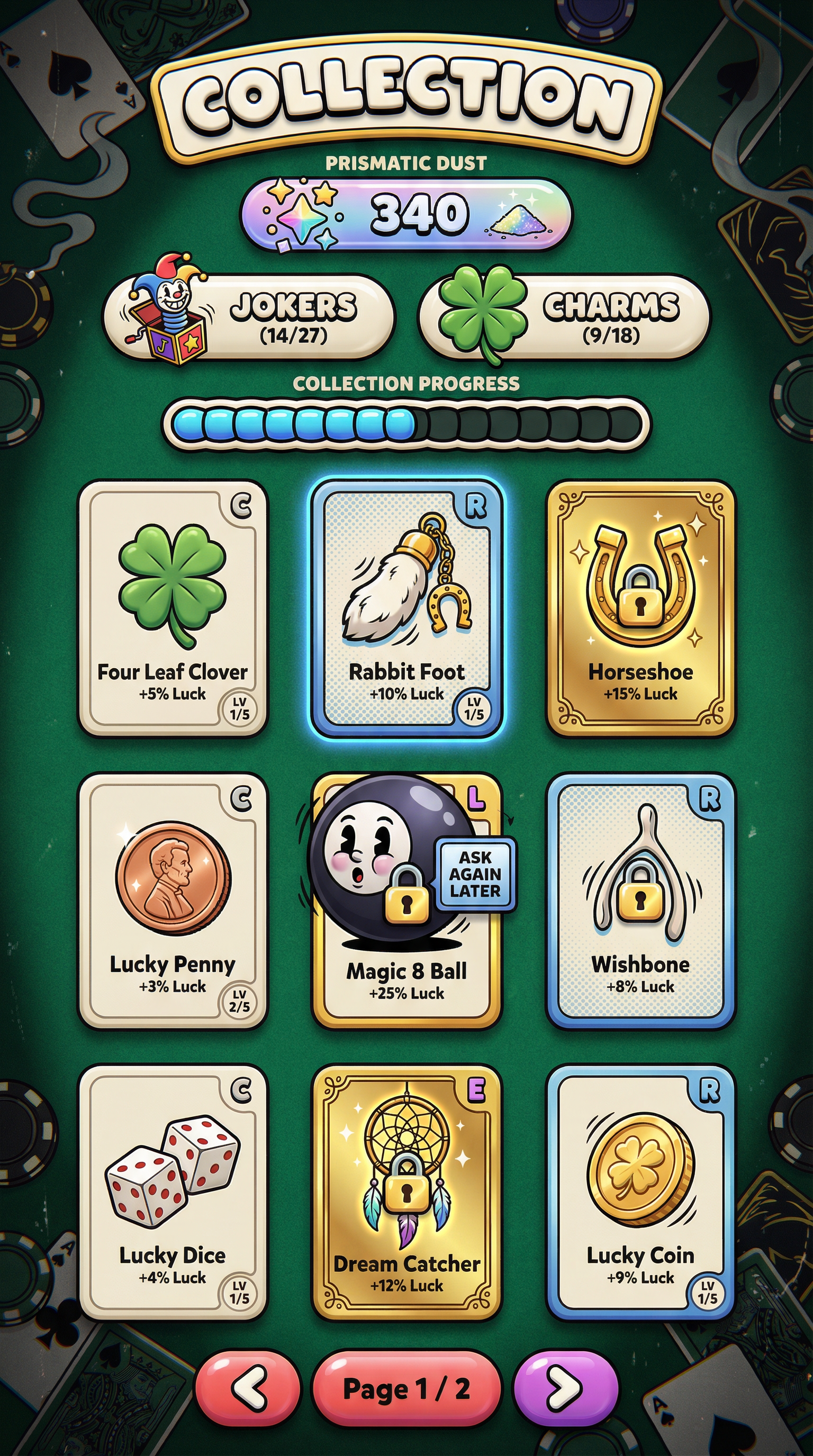Switch to the Charms tab

[x=565, y=316]
